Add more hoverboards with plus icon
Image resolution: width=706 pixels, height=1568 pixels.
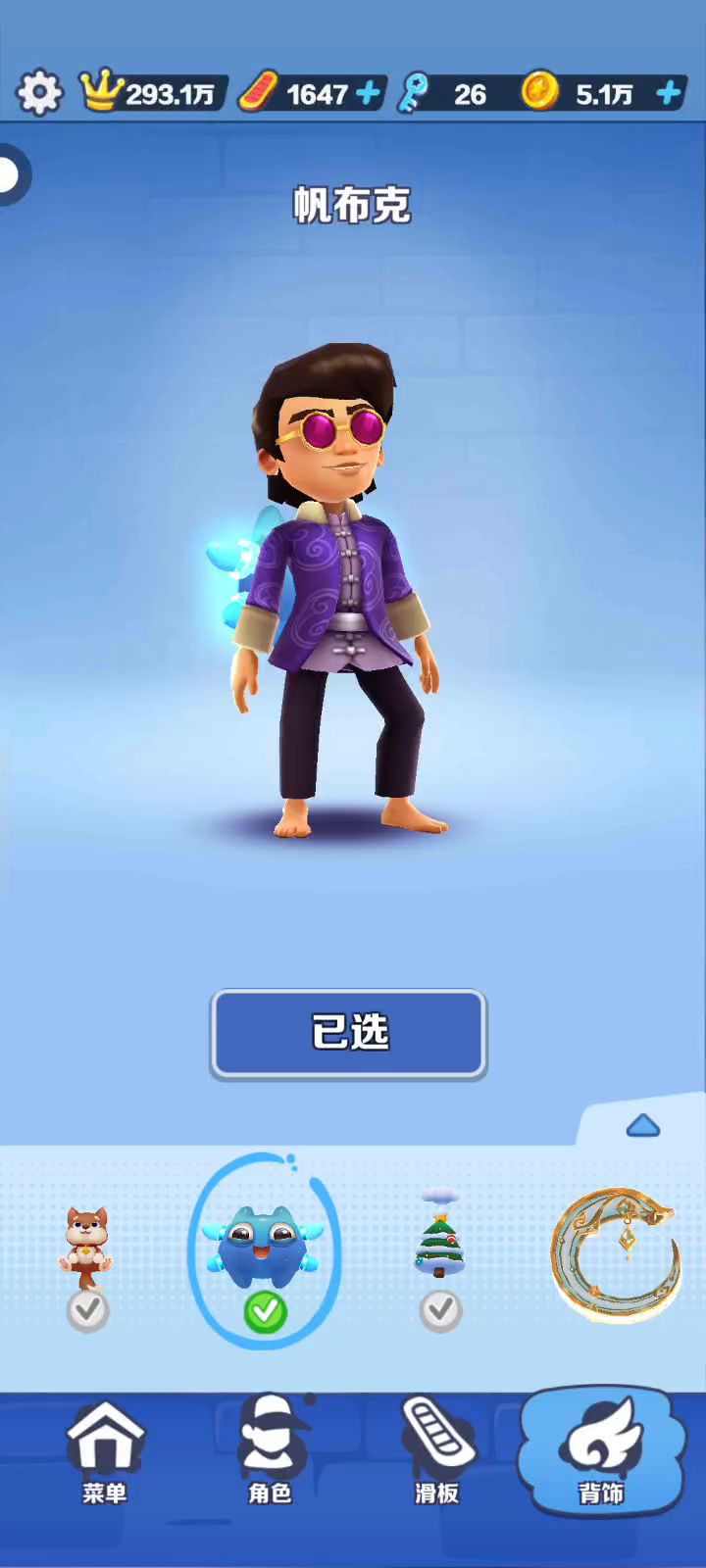pos(368,93)
